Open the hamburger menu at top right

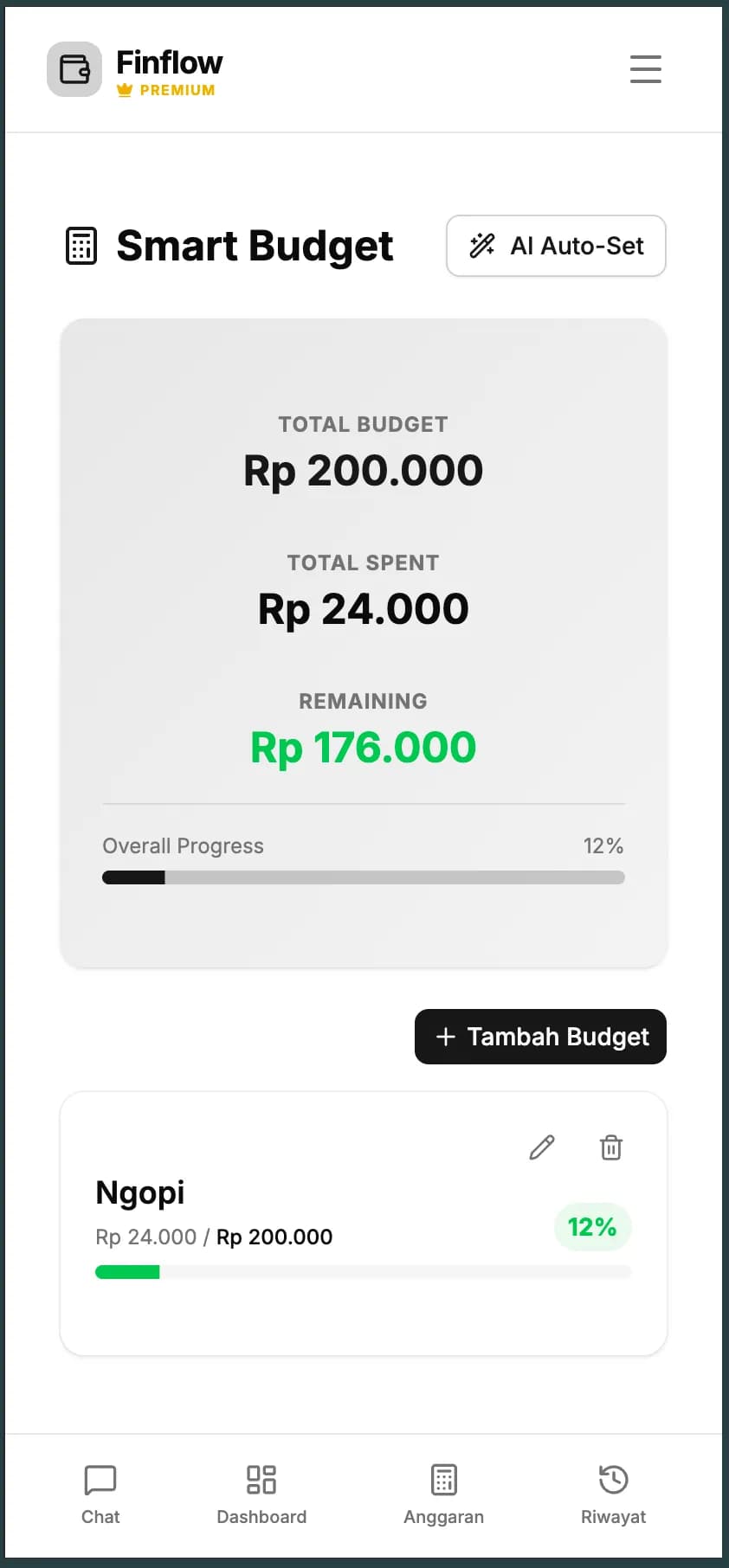(645, 69)
